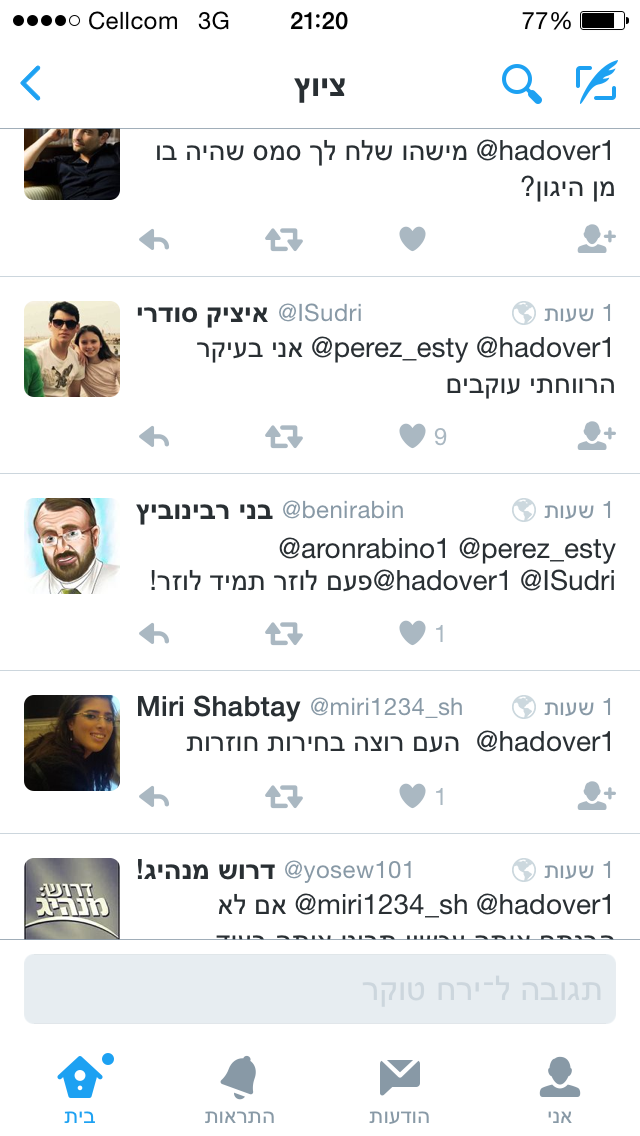Screen dimensions: 640x1136
Task: Open @benirabin's profile picture
Action: [72, 546]
